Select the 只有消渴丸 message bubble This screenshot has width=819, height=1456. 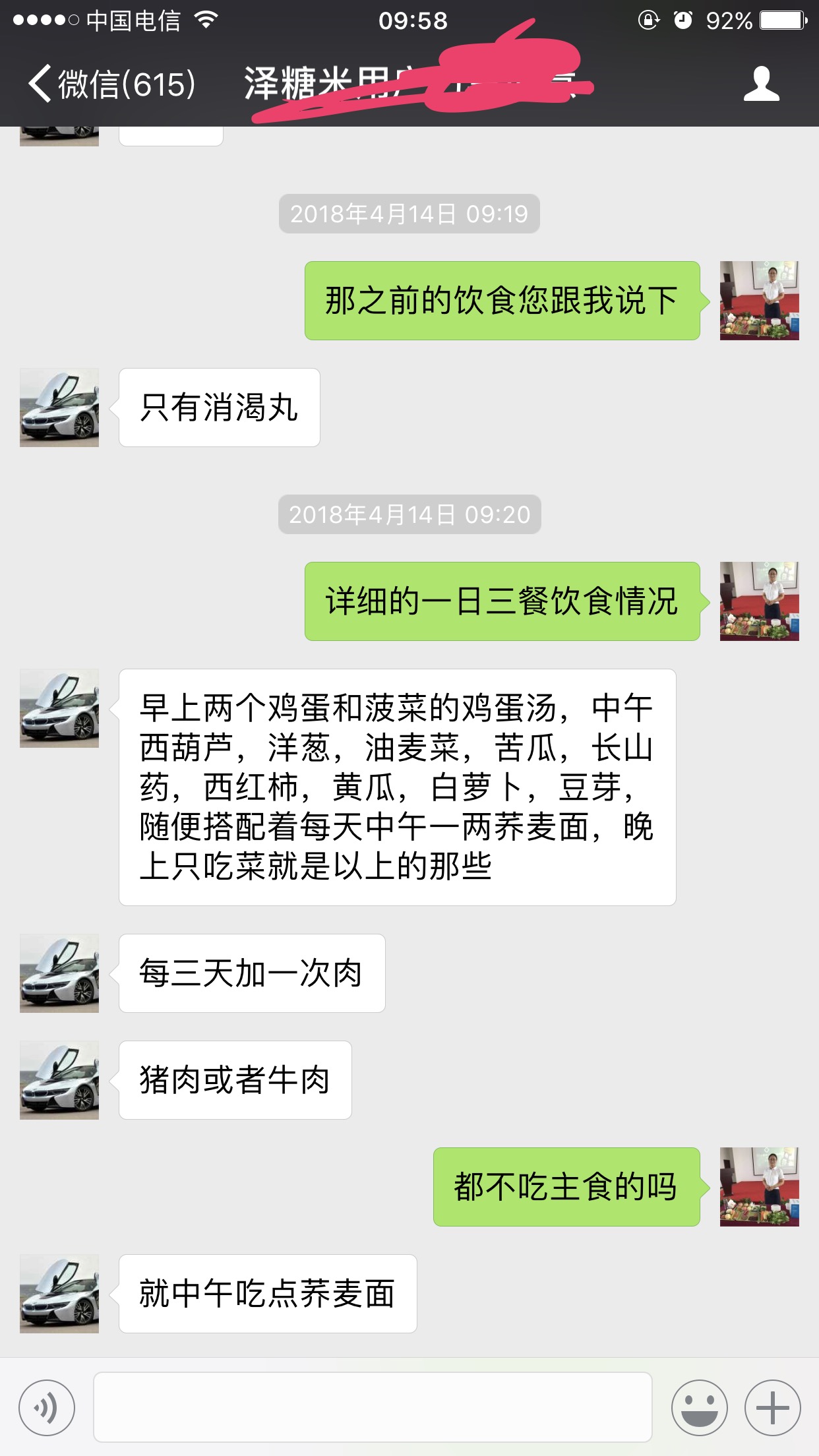(x=219, y=409)
